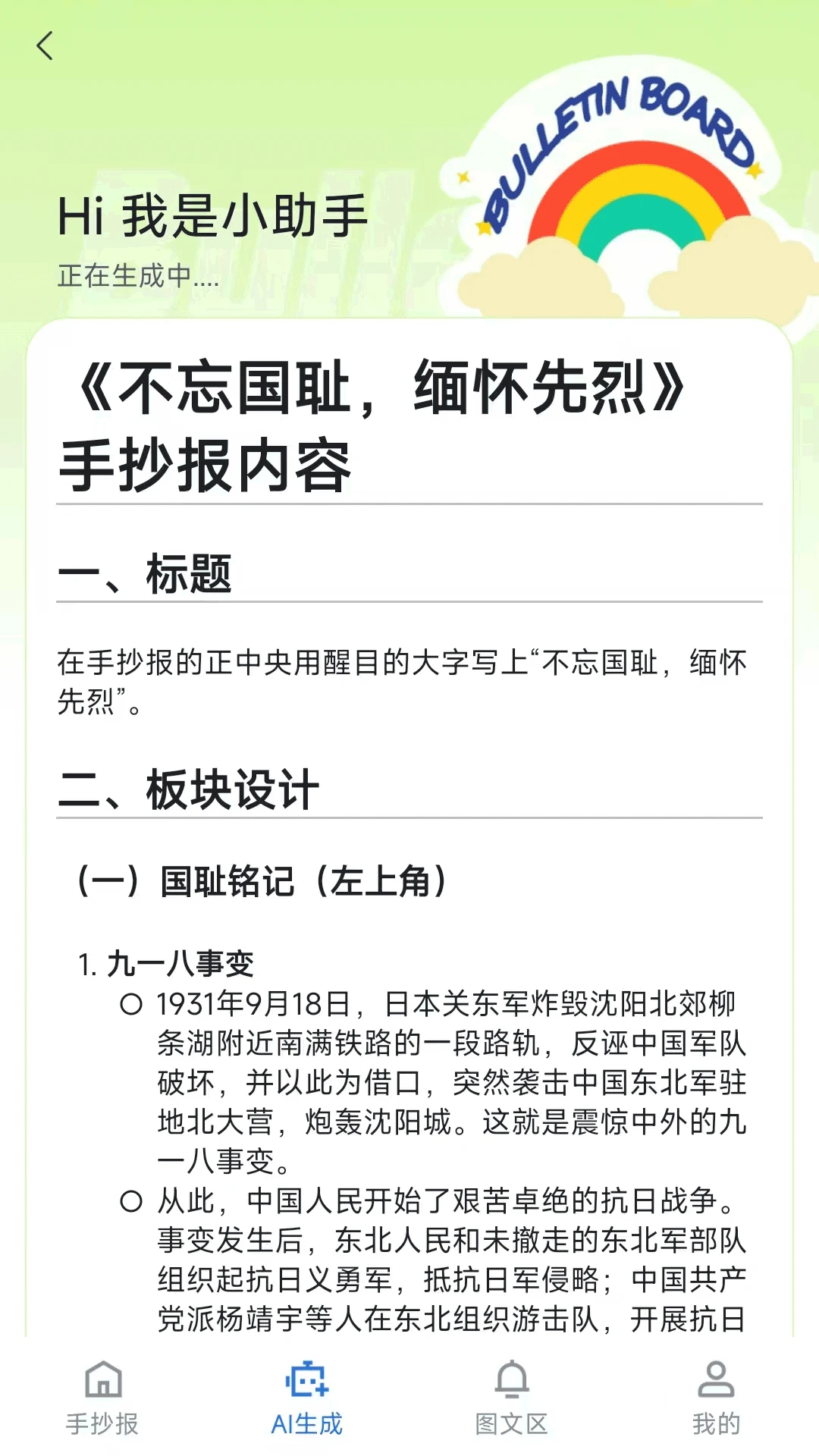Tap the 二、板块设计 heading
The width and height of the screenshot is (819, 1456).
pyautogui.click(x=190, y=791)
